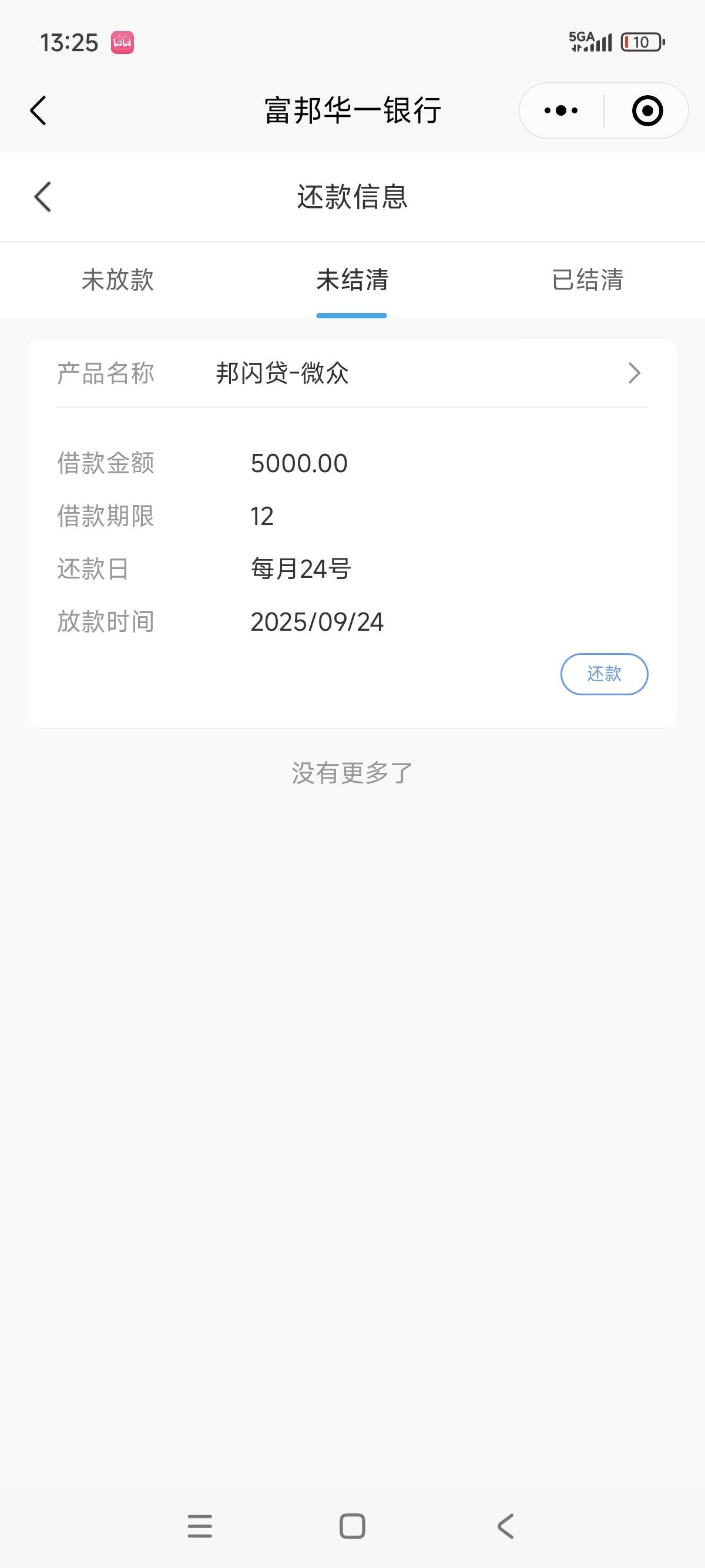The width and height of the screenshot is (705, 1568).
Task: Go back using the mini-program top-left arrow
Action: 38,111
